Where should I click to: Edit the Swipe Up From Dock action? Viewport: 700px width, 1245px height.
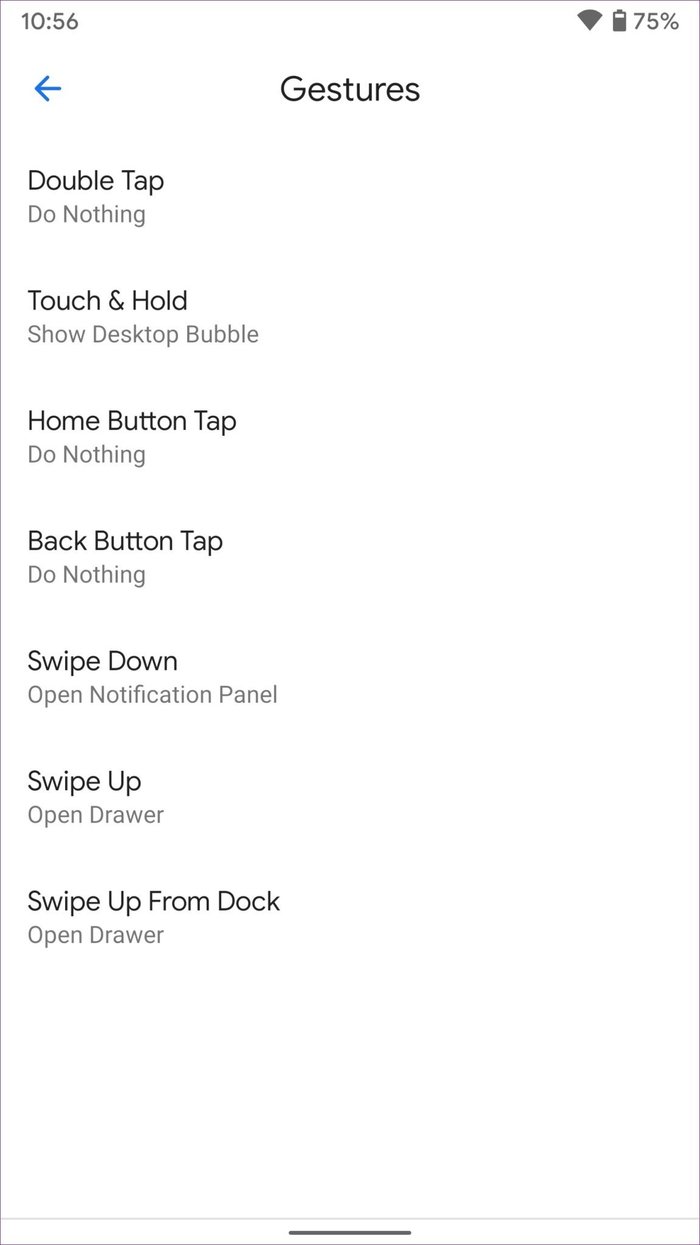(350, 917)
